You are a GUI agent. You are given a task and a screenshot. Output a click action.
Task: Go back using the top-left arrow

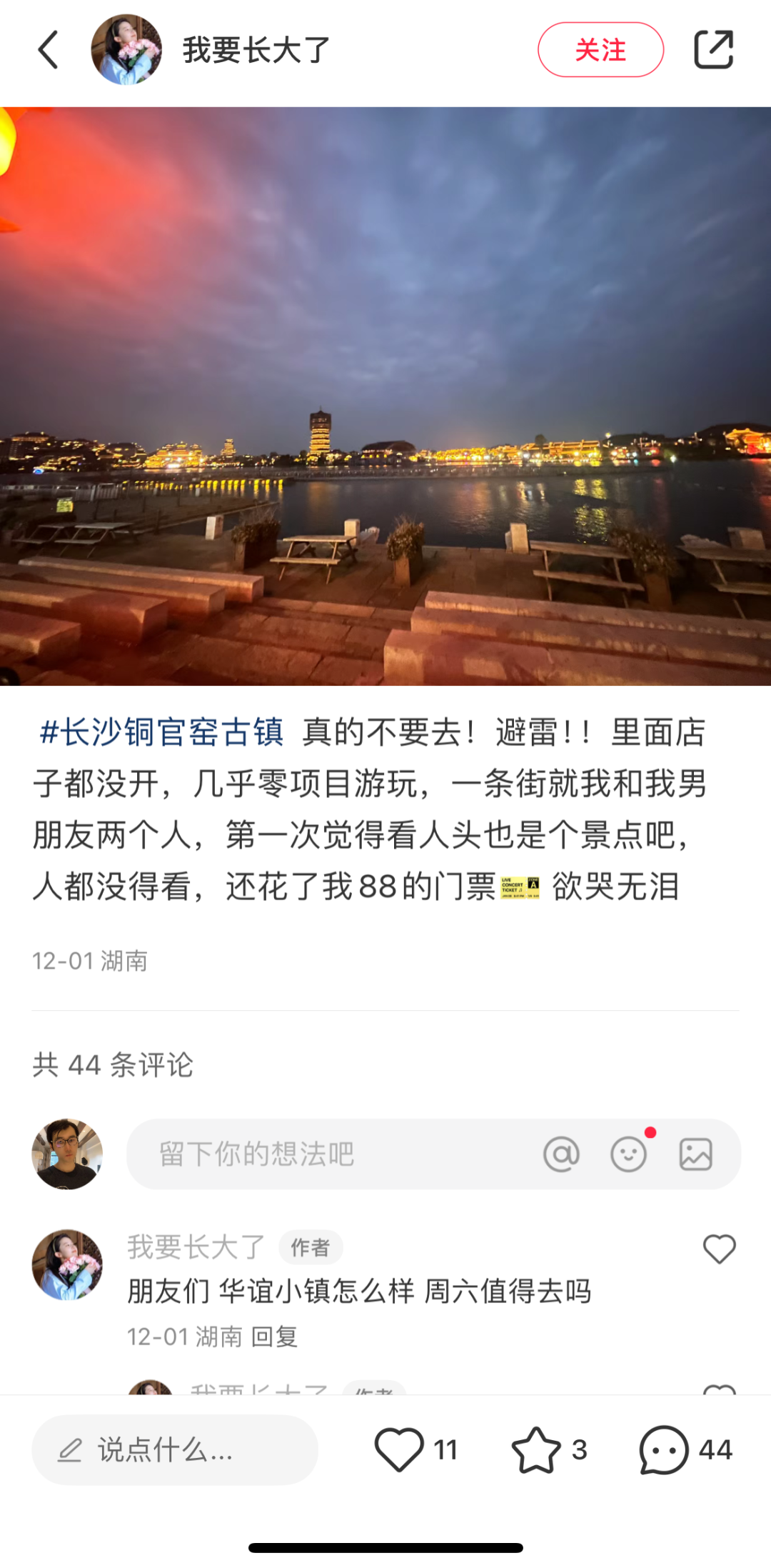[x=48, y=50]
